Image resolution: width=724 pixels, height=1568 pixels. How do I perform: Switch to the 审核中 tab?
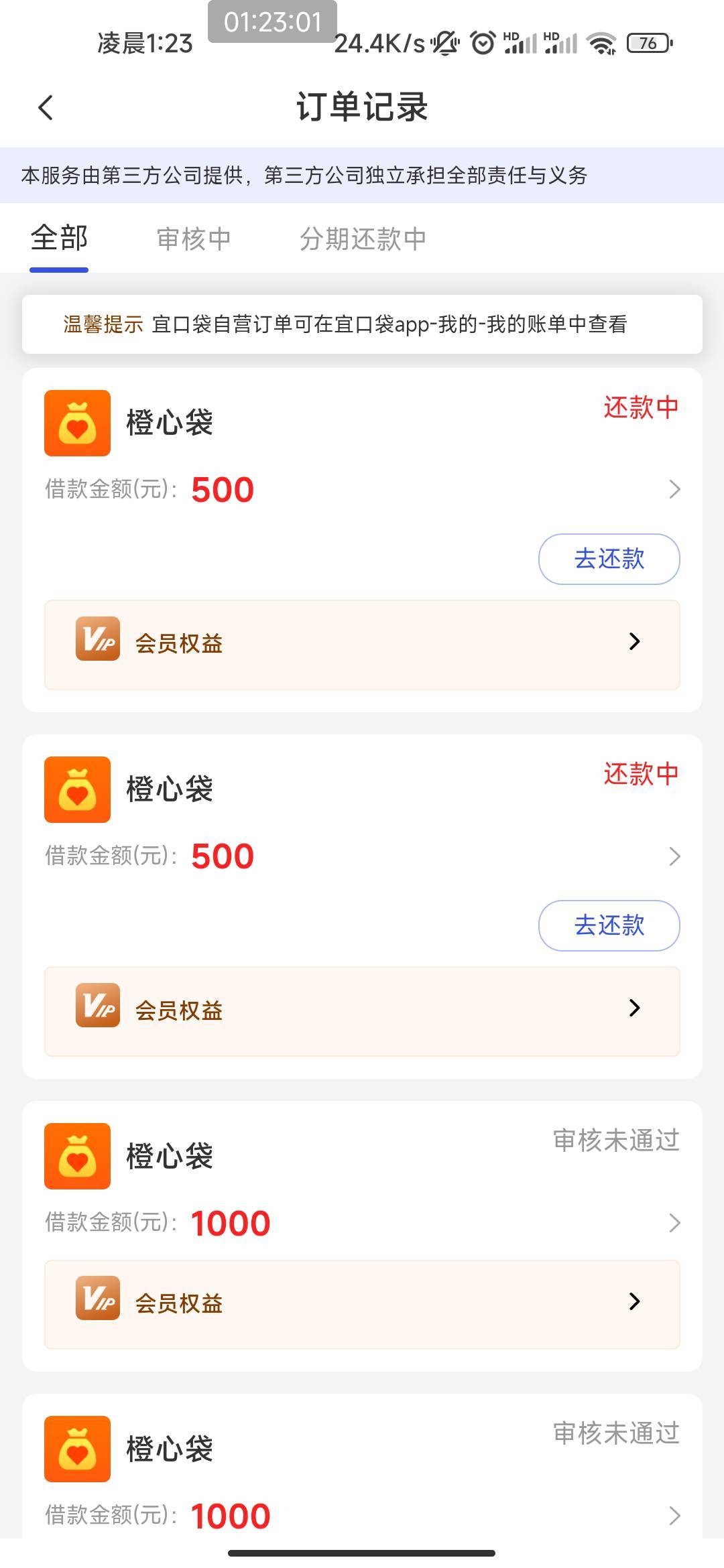point(193,239)
